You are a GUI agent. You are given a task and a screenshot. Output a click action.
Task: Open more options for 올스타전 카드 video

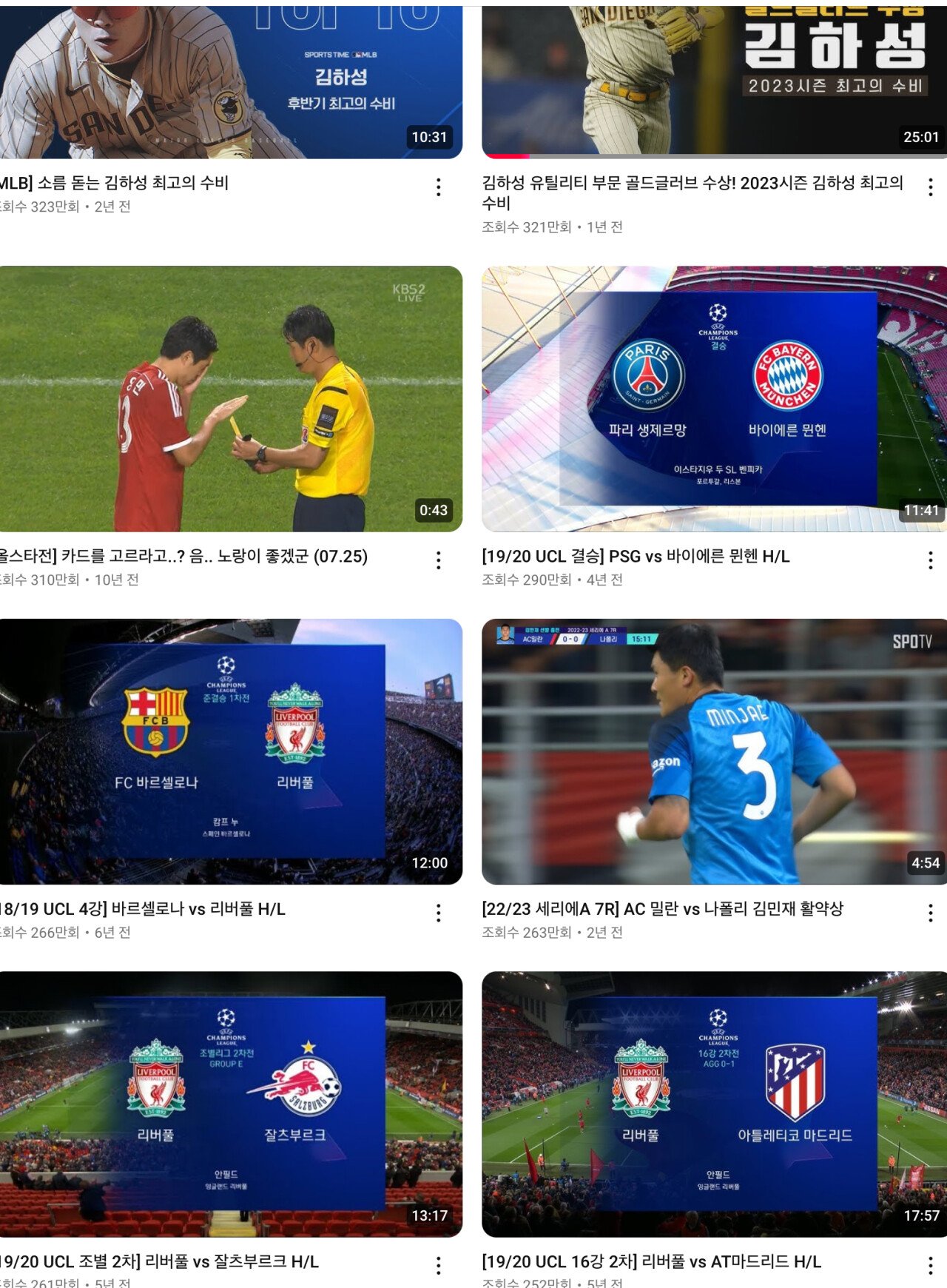[x=439, y=560]
